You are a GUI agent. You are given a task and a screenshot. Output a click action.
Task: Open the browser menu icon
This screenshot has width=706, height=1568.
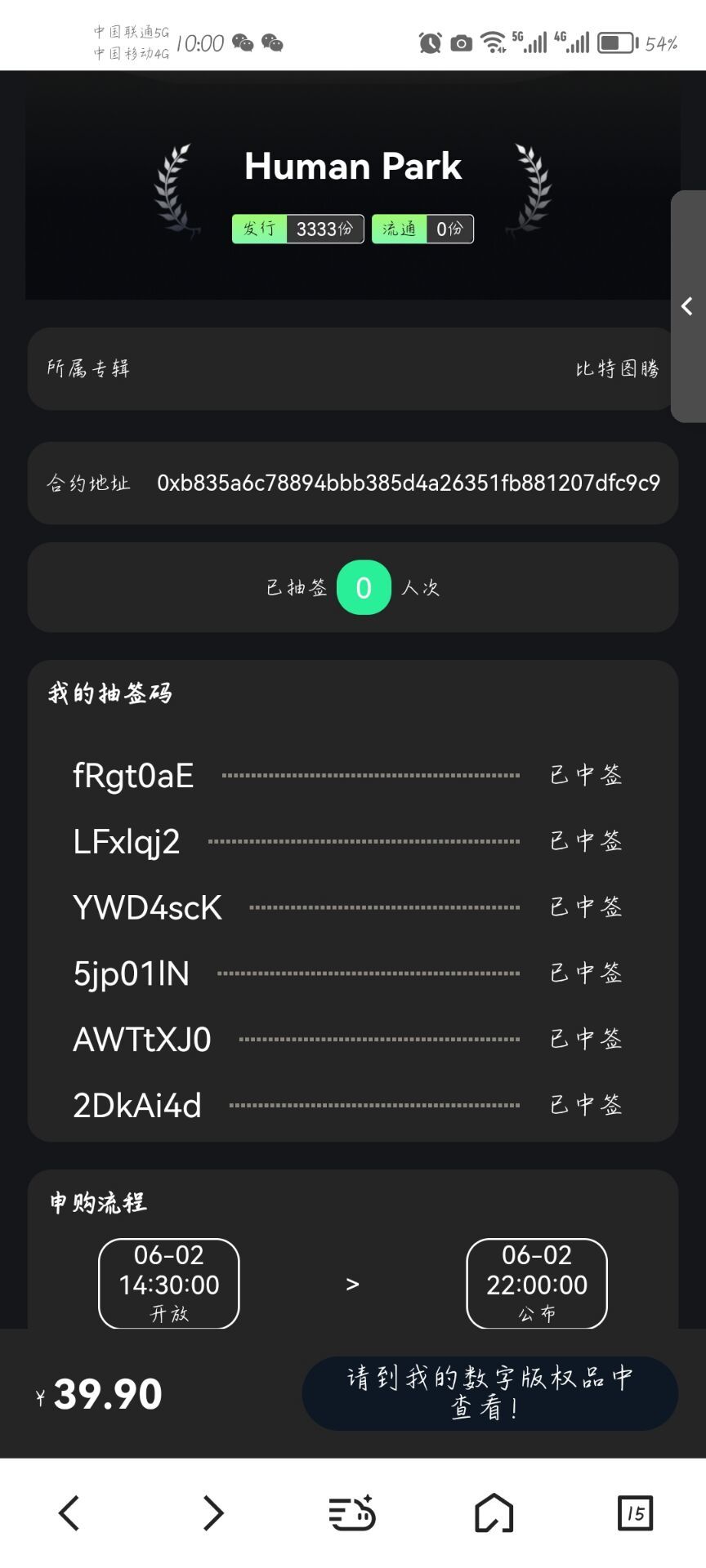(352, 1512)
